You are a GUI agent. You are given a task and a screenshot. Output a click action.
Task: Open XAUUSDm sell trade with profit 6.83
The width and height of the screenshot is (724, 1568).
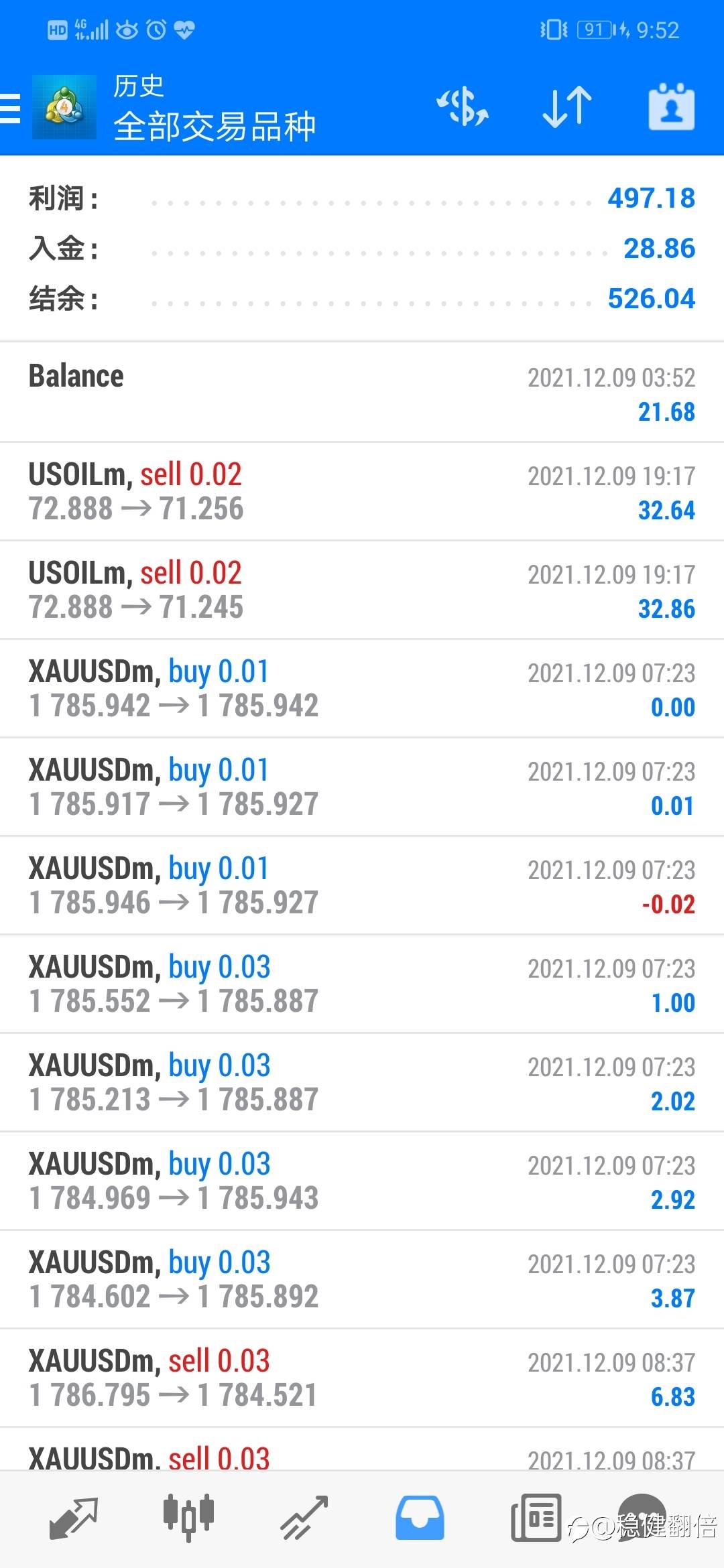pos(362,1378)
